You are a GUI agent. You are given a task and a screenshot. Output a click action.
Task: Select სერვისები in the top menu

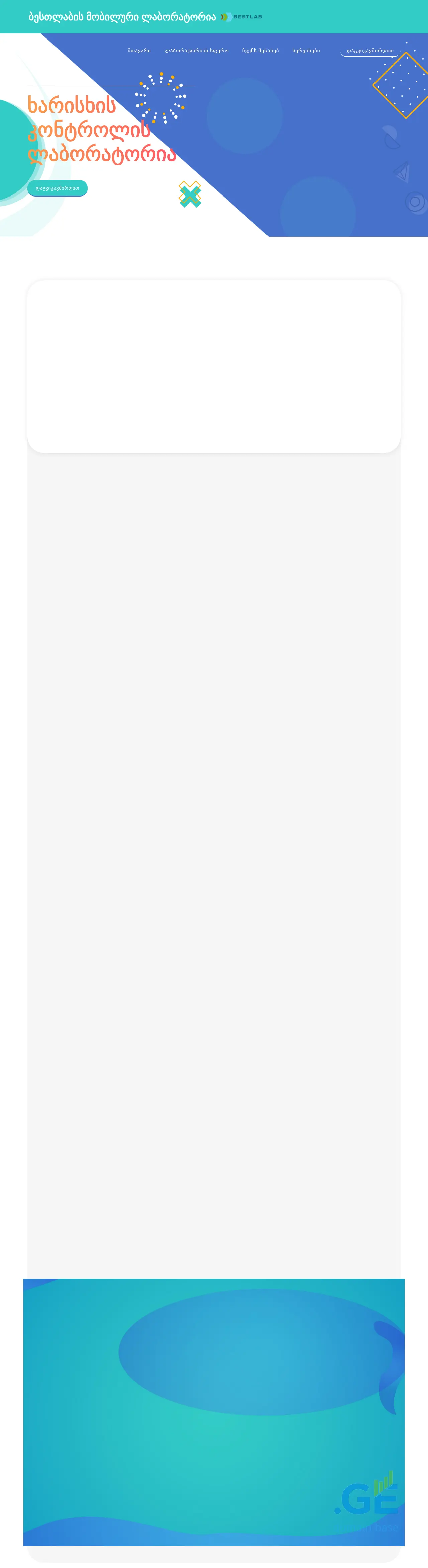coord(306,51)
